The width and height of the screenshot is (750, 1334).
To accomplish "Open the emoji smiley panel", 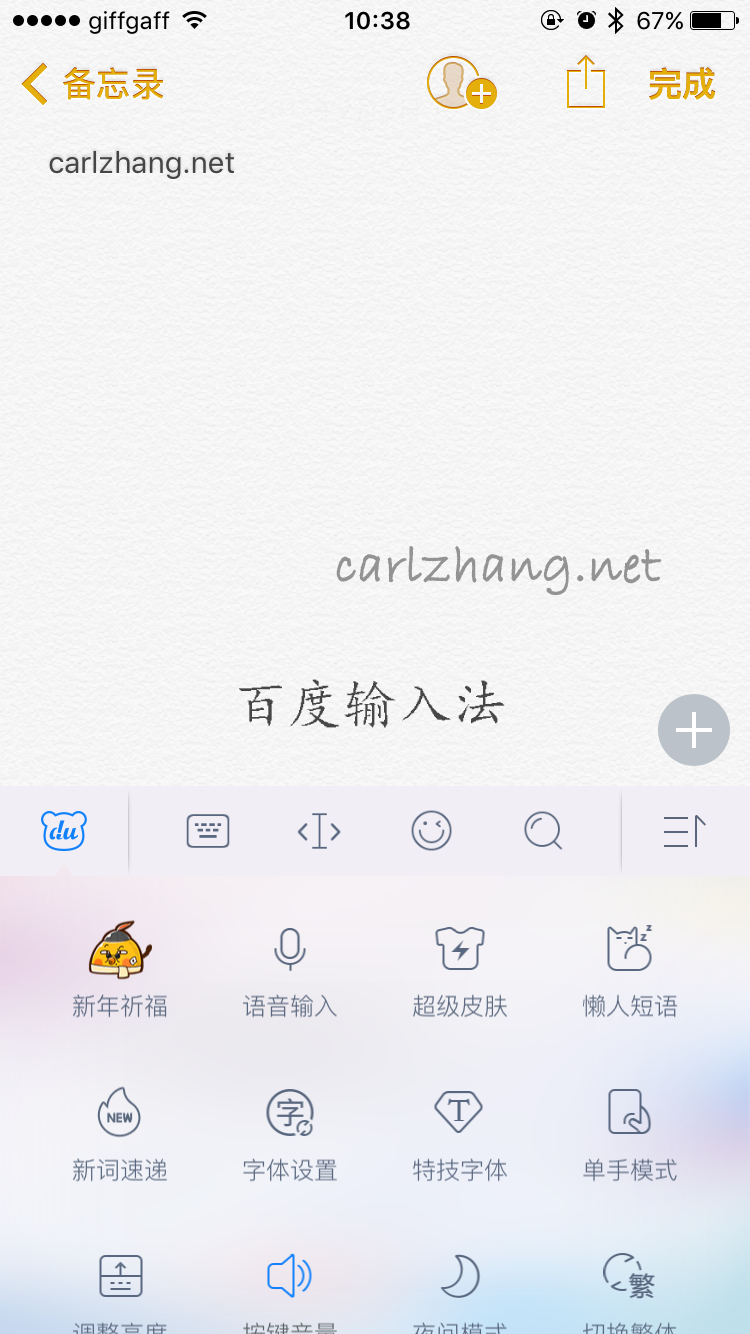I will click(x=431, y=830).
